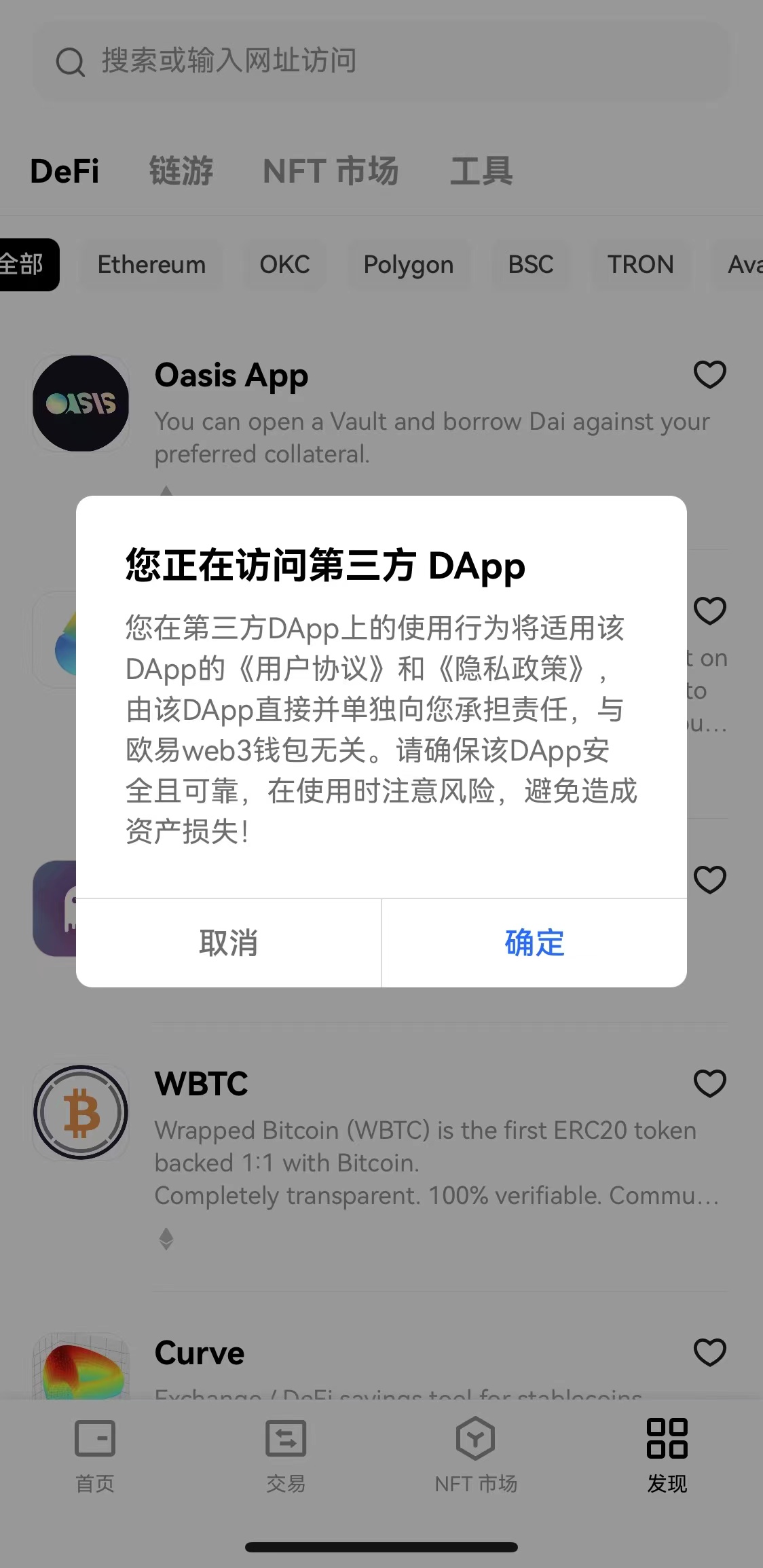763x1568 pixels.
Task: Switch to the NFT 市场 top tab
Action: 331,170
